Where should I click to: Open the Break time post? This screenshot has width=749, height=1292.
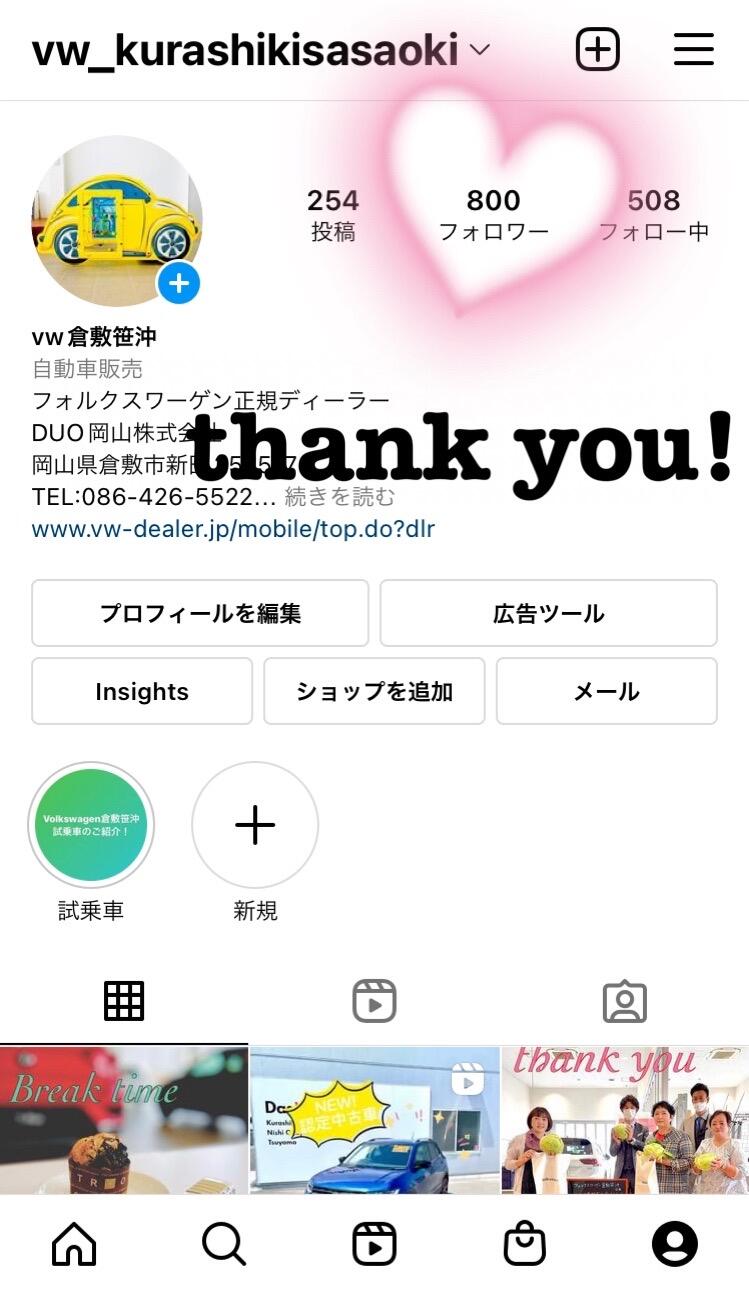click(x=123, y=1120)
